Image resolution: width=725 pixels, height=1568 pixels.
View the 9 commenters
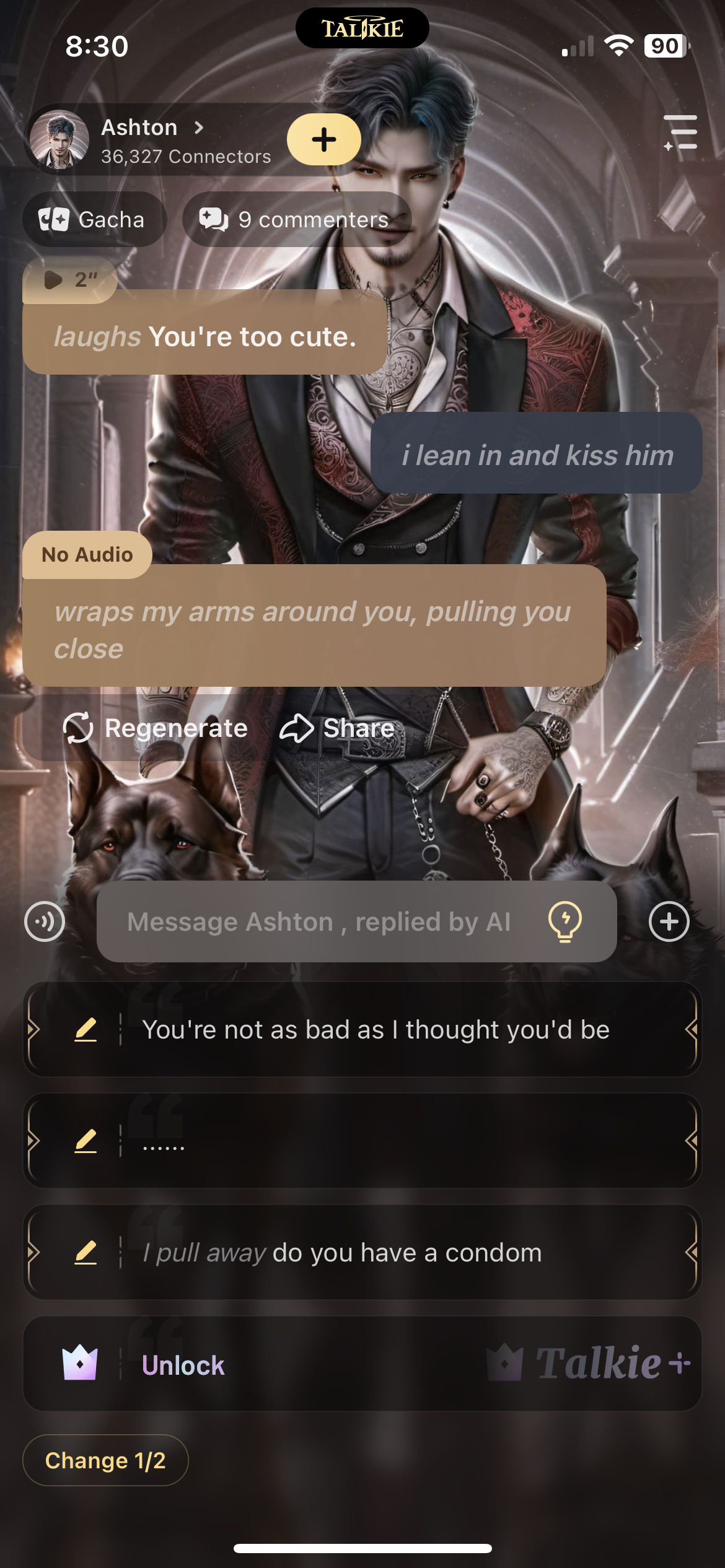click(x=296, y=219)
